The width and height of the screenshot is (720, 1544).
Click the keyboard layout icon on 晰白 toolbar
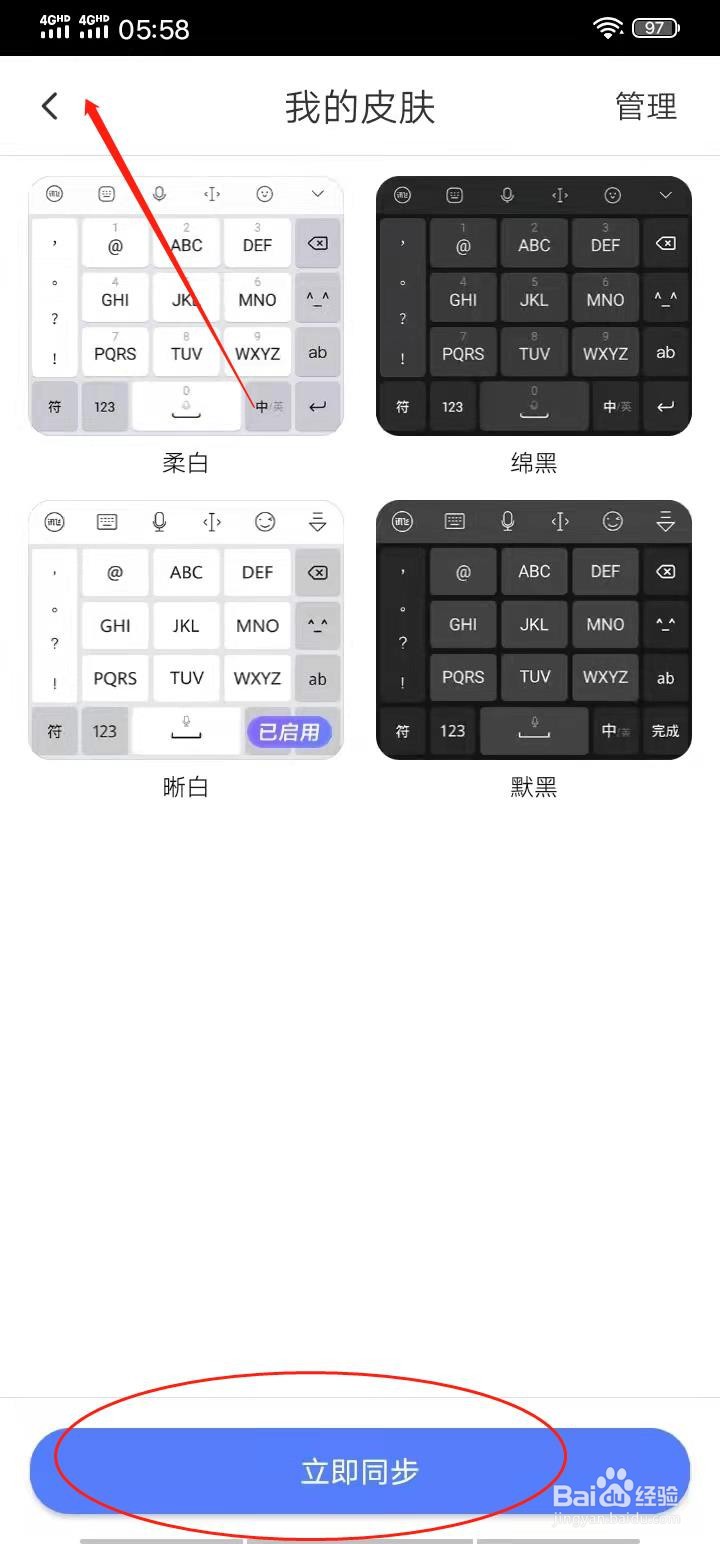tap(107, 521)
